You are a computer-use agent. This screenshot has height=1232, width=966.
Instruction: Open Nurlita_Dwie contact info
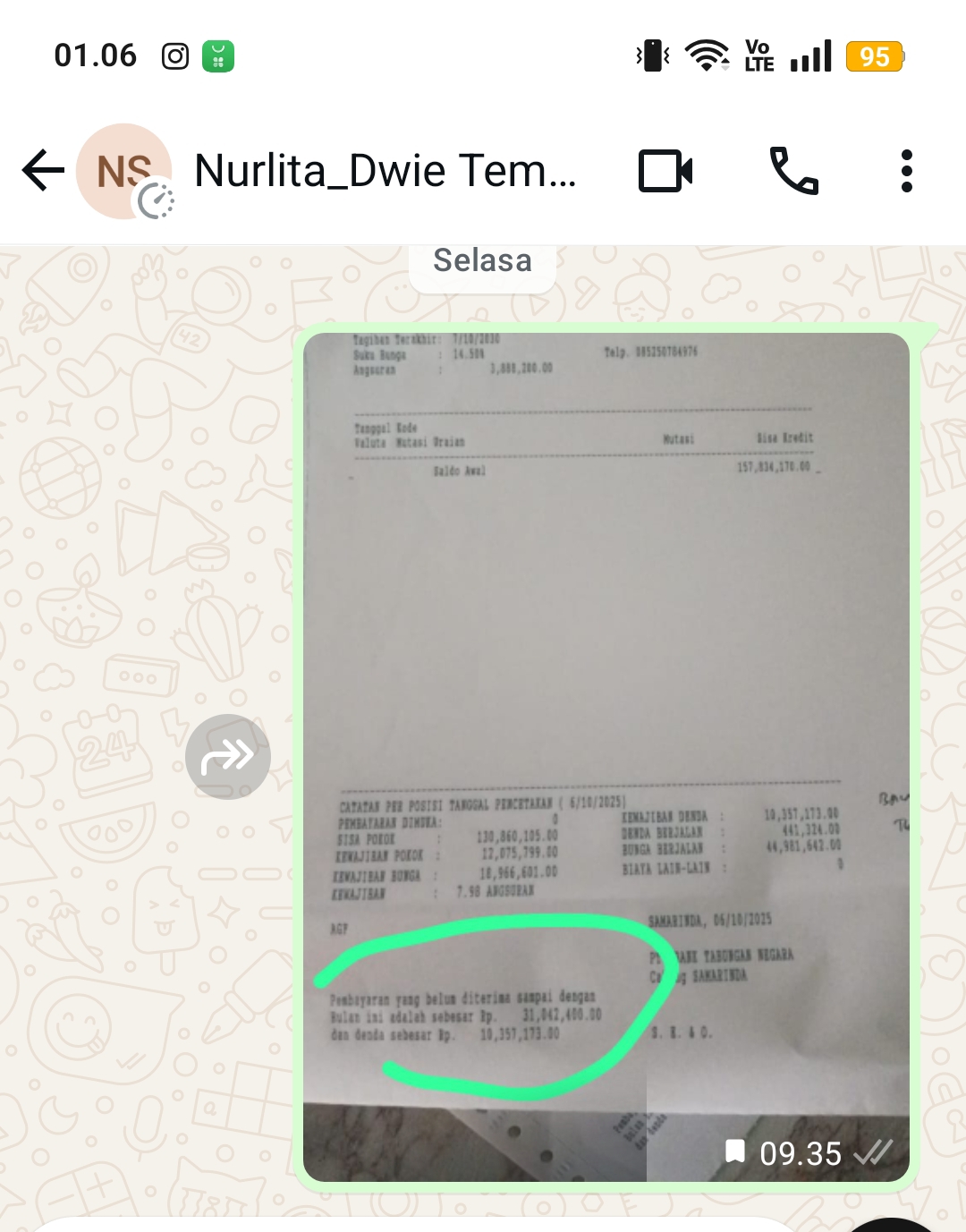point(385,170)
